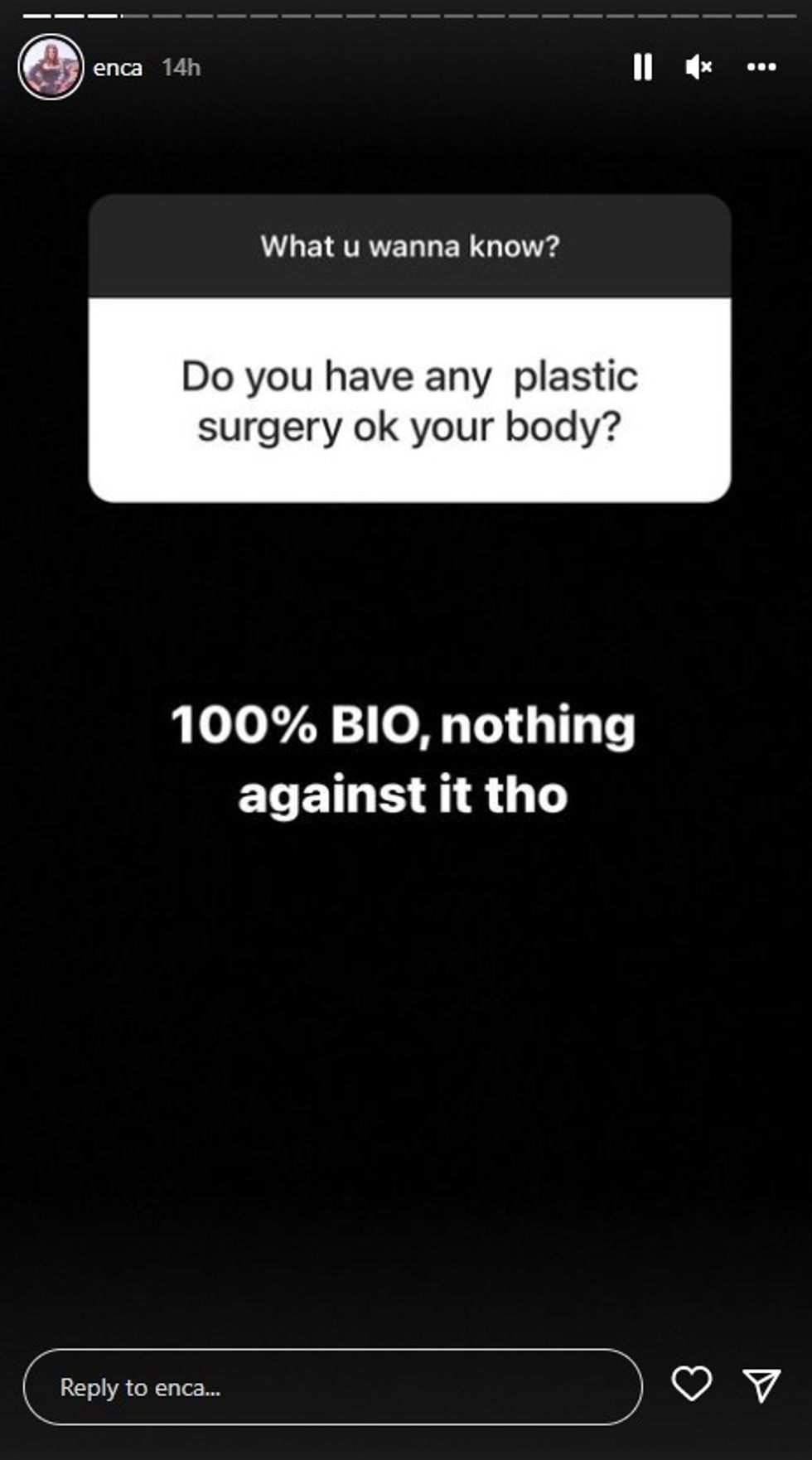Screen dimensions: 812x1460
Task: Open the enca username link
Action: point(118,67)
